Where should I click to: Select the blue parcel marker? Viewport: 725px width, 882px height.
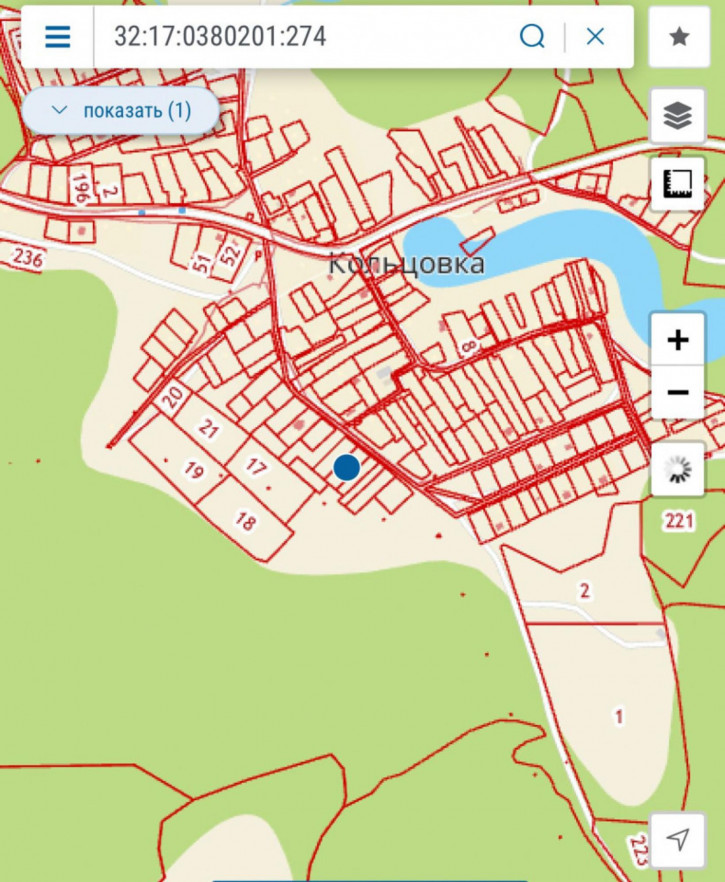coord(347,467)
